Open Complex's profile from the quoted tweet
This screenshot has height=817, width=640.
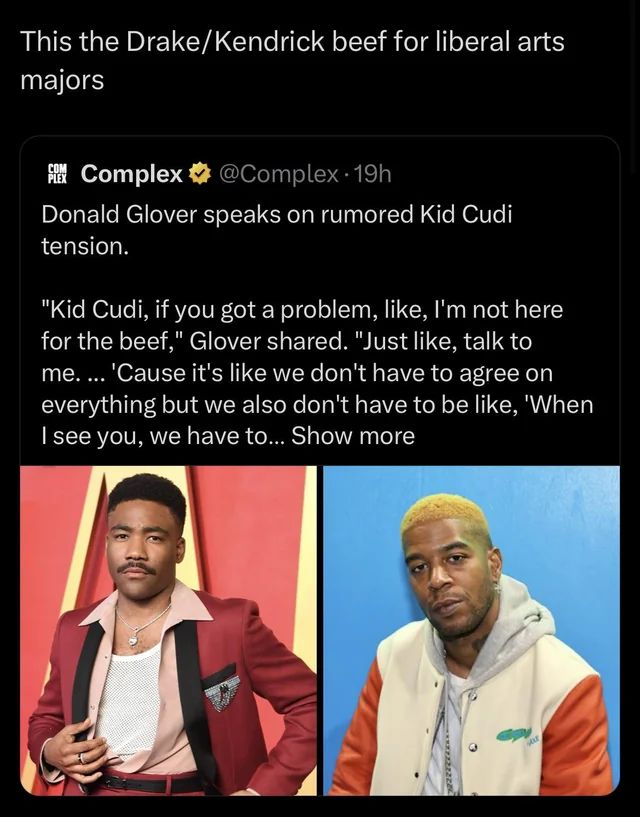(131, 174)
